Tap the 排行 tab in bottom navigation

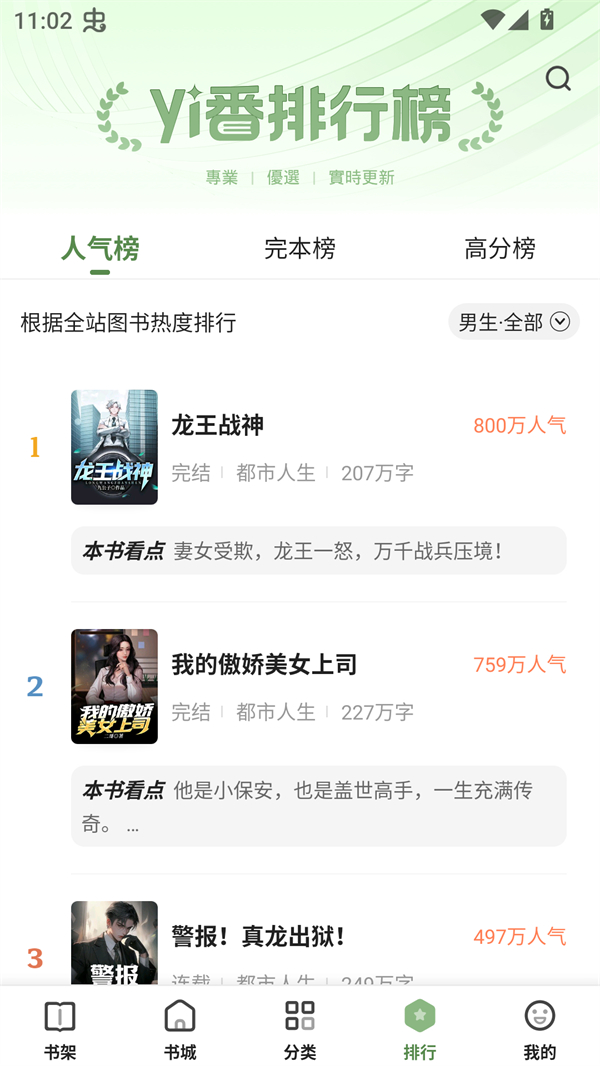coord(420,1029)
